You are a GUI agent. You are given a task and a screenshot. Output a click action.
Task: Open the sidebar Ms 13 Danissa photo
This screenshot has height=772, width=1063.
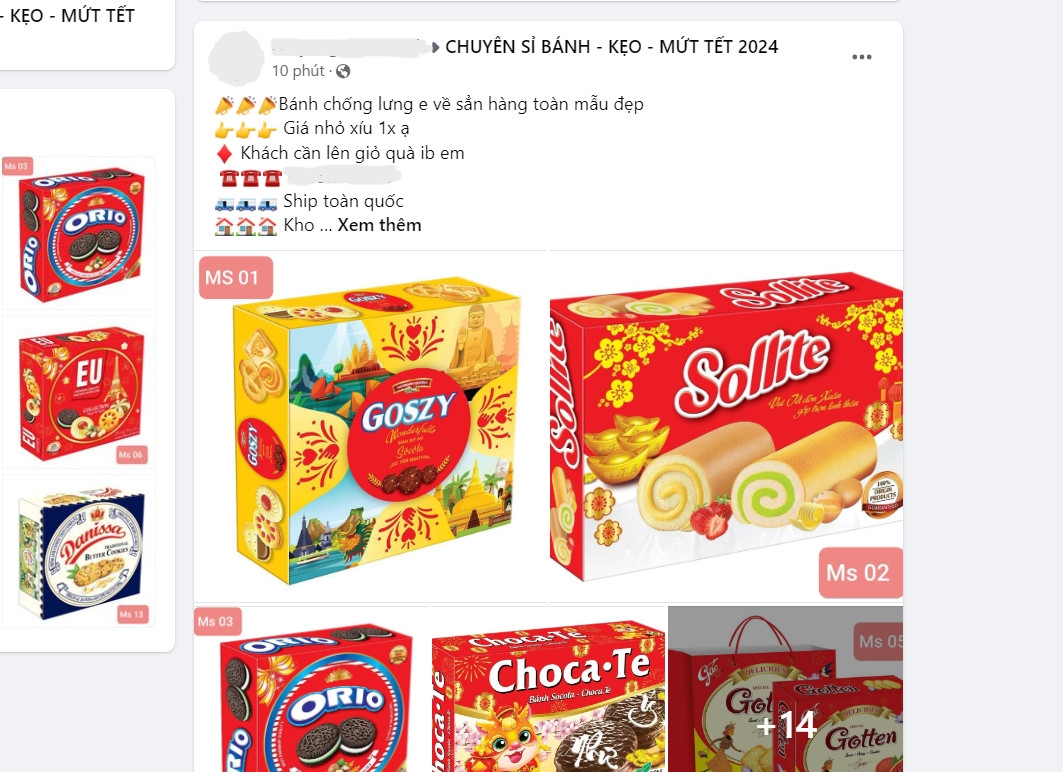(x=79, y=551)
